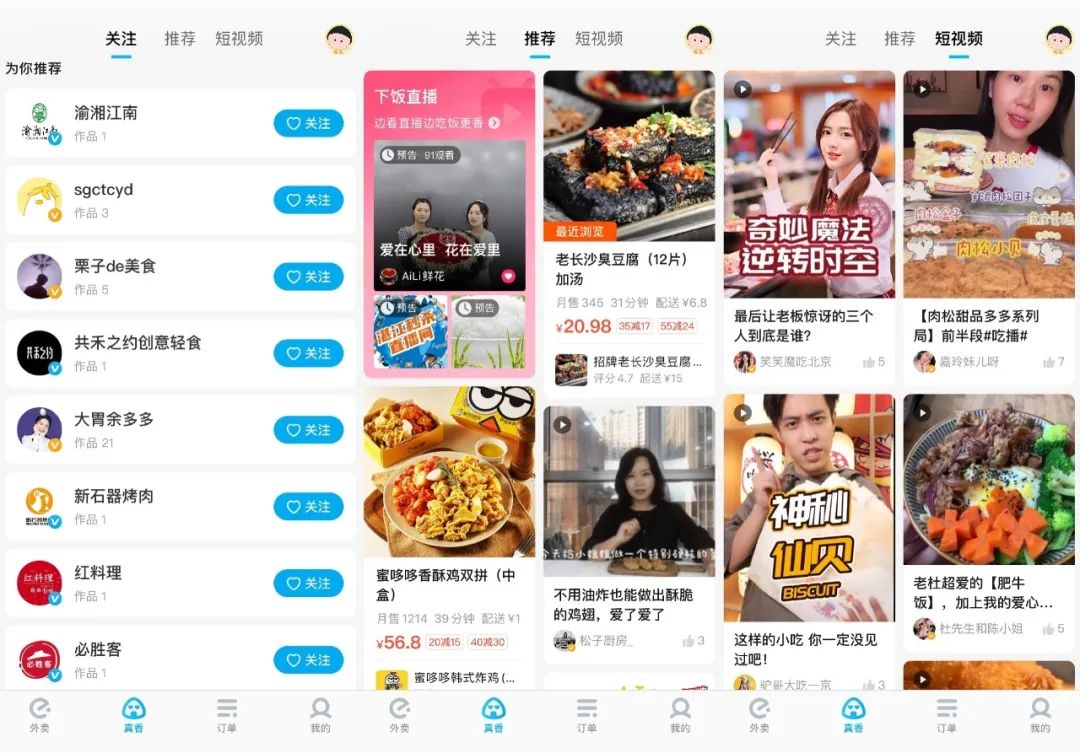Tap the 关注 button for 红料理
Image resolution: width=1080 pixels, height=753 pixels.
308,583
